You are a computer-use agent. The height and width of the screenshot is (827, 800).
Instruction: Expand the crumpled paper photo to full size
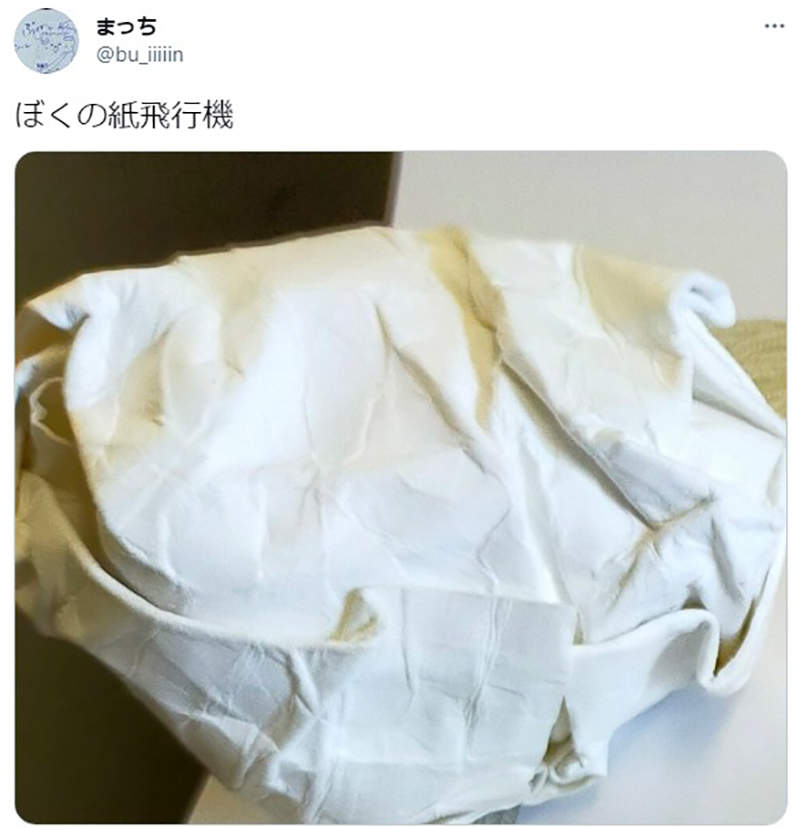coord(400,480)
